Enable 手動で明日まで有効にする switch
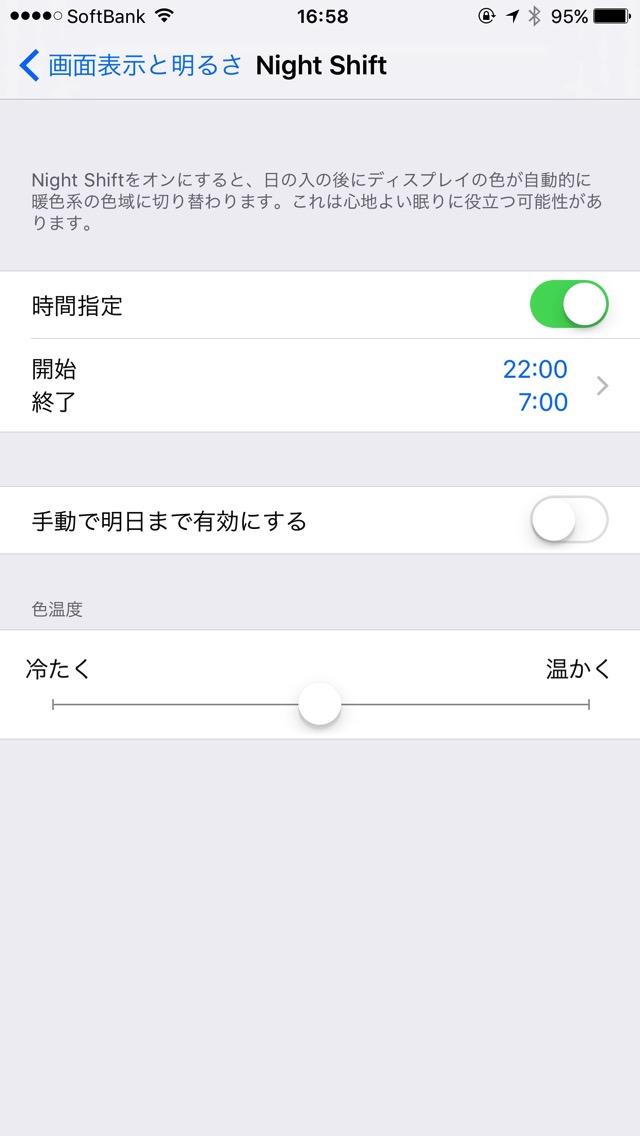Screen dimensions: 640x1136 pos(569,519)
